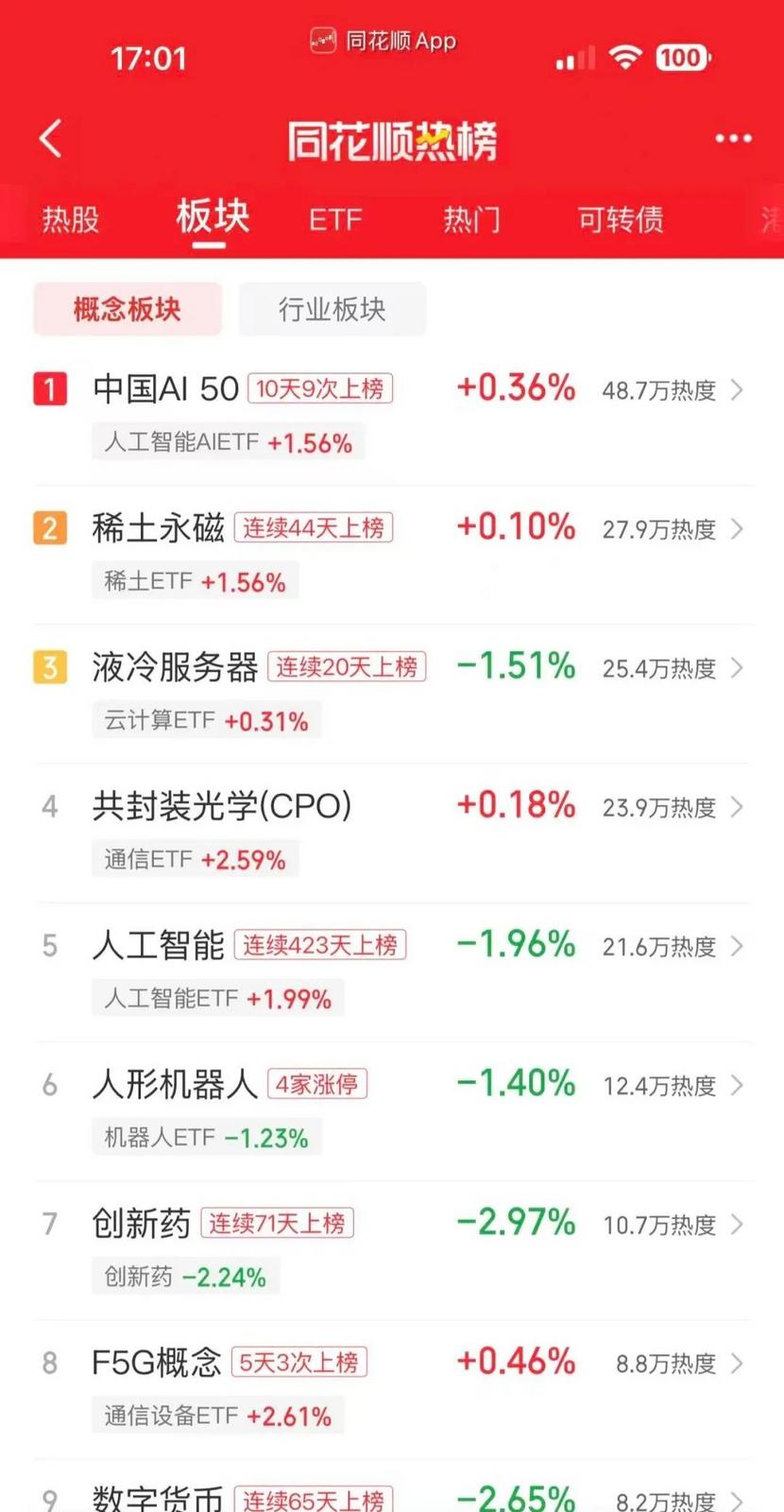Select the 概念板块 chip
The width and height of the screenshot is (784, 1512).
(128, 309)
